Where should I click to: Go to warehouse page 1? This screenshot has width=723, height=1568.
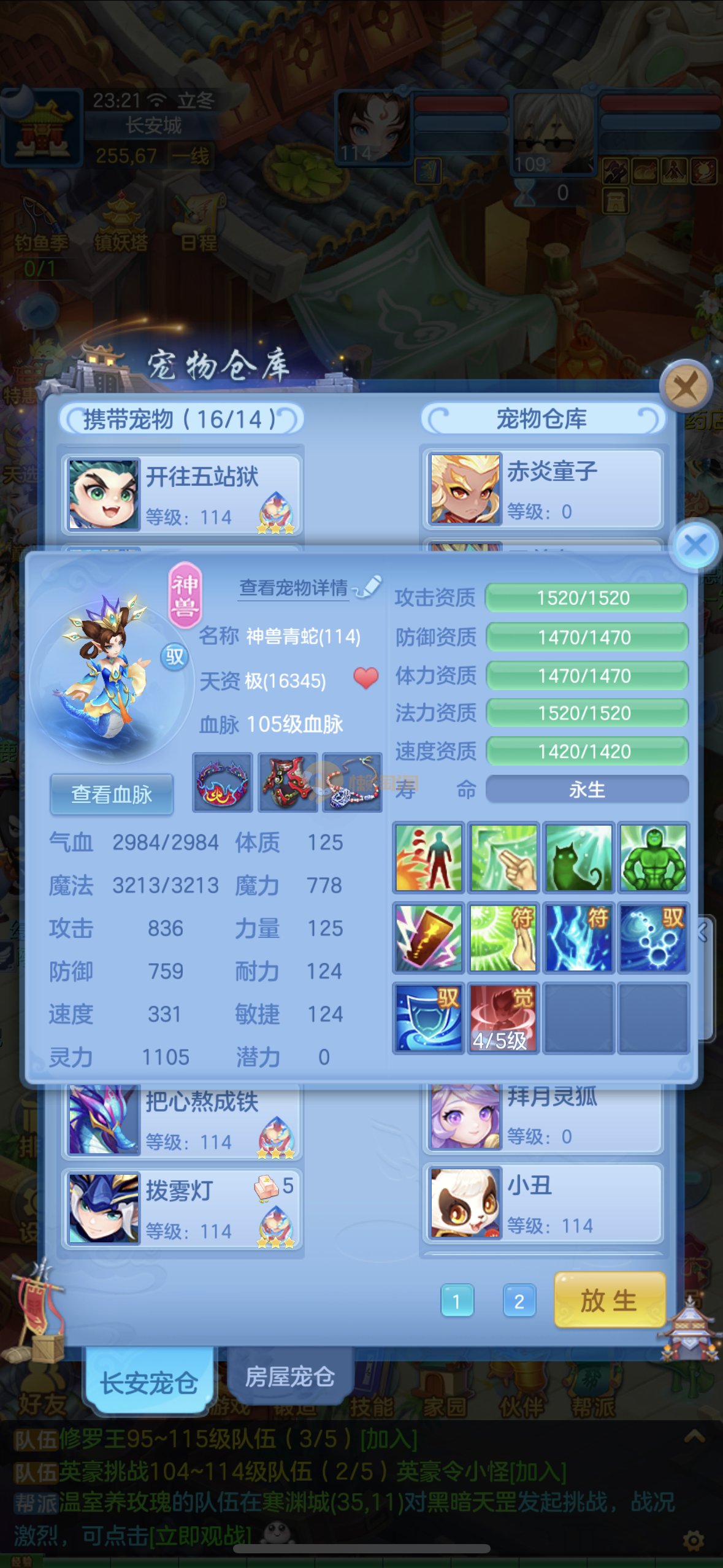457,1301
